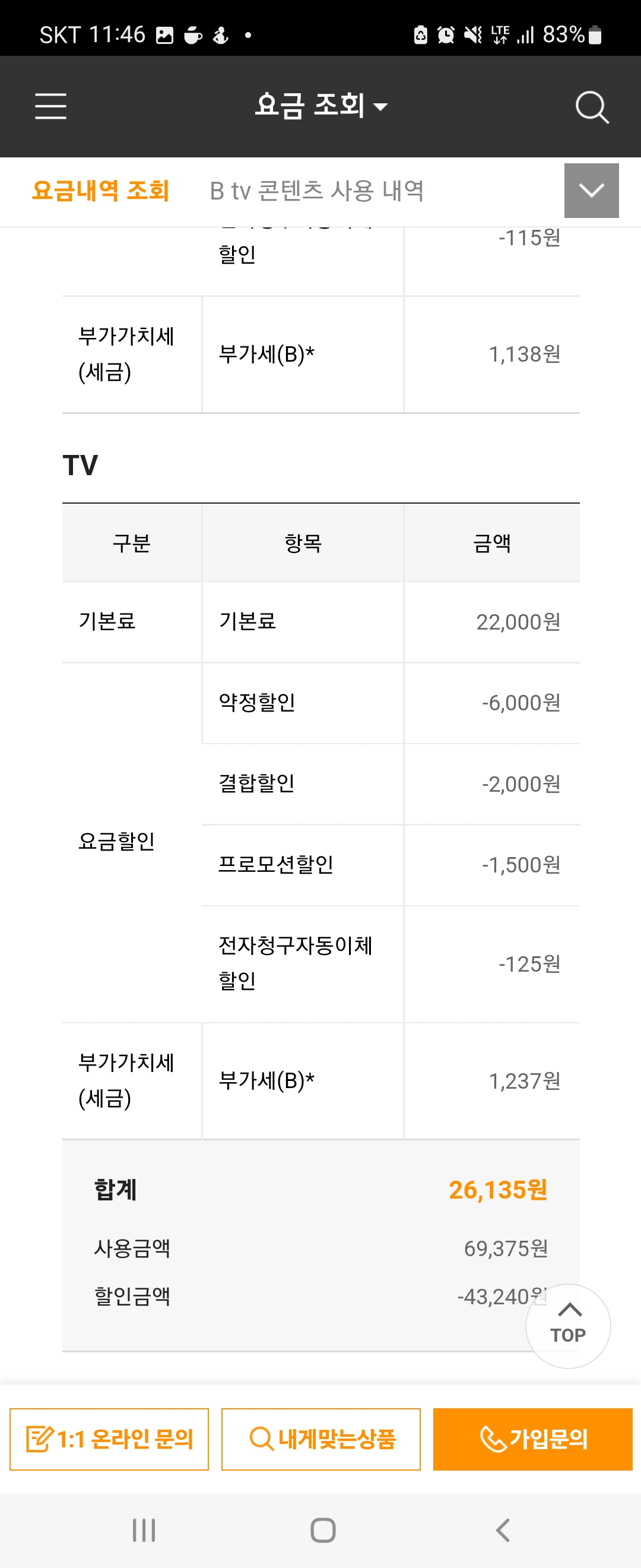Switch to B tv 콘텐츠 사용 내역 tab

pos(316,191)
